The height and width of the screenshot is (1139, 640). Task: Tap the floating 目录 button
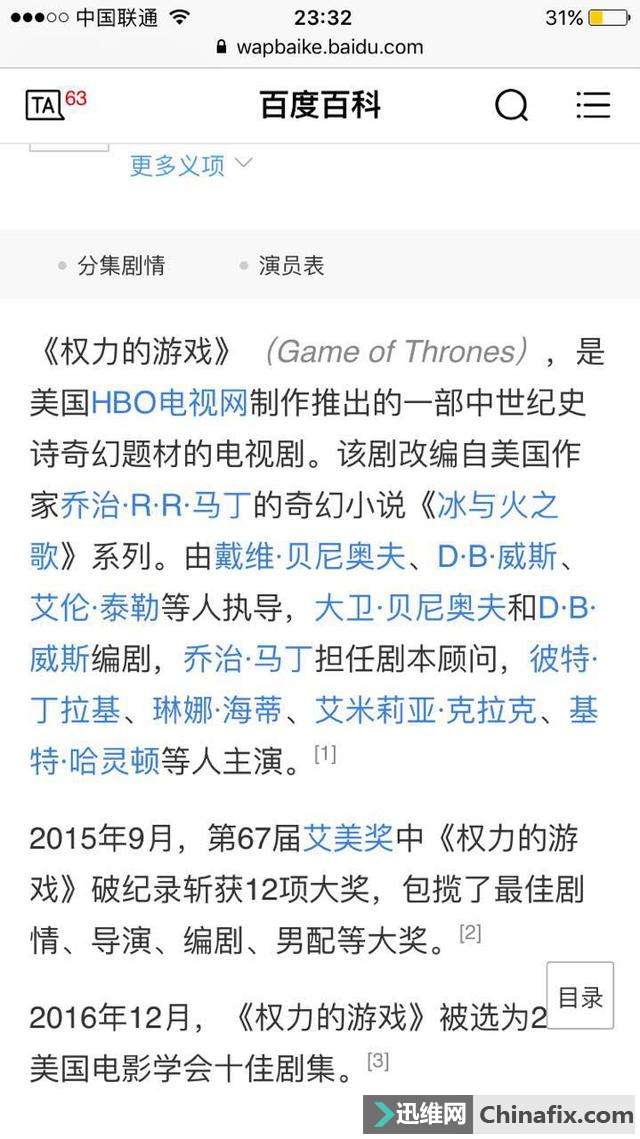click(x=580, y=997)
